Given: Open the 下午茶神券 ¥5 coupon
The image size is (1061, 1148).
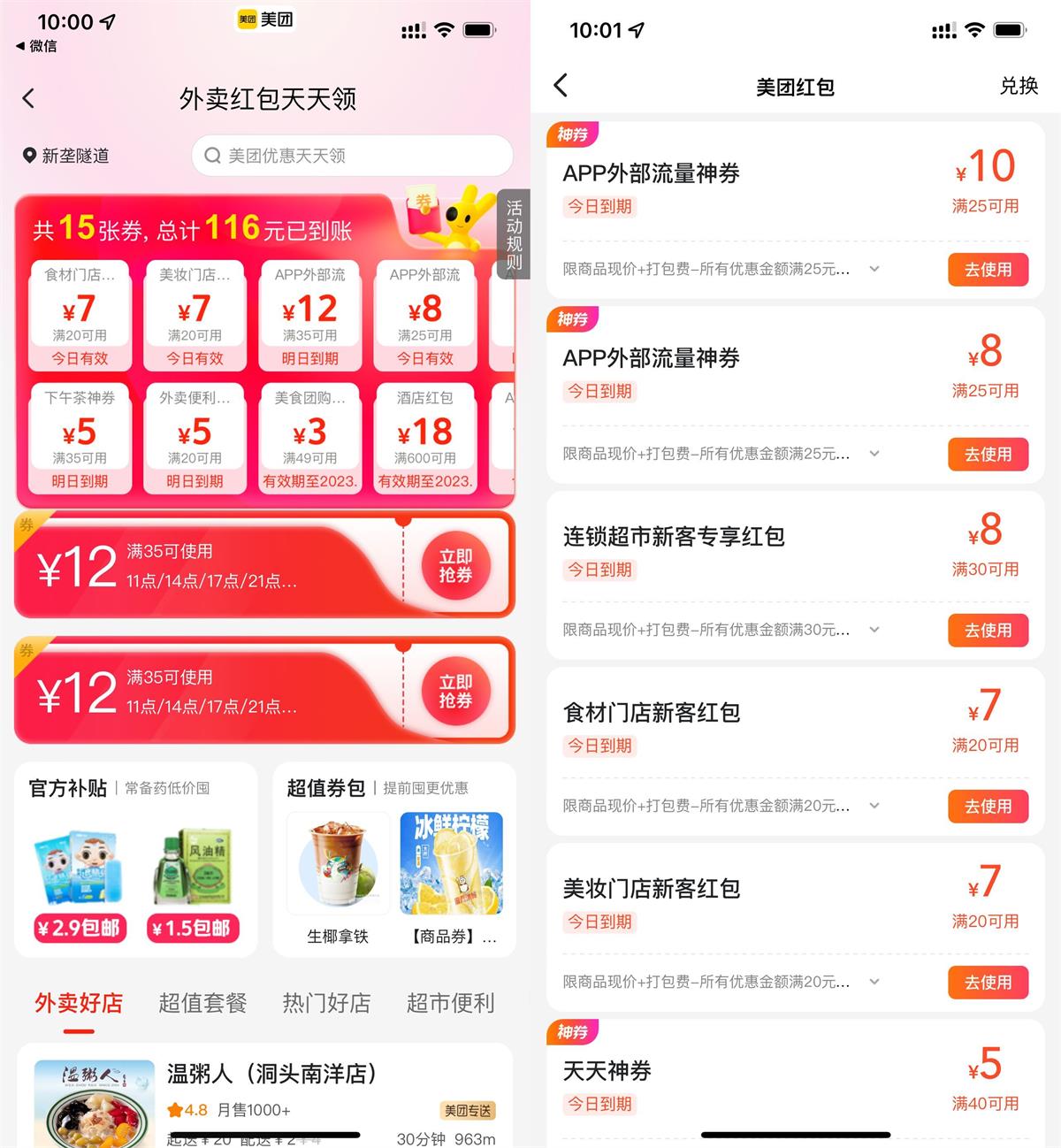Looking at the screenshot, I should point(80,437).
